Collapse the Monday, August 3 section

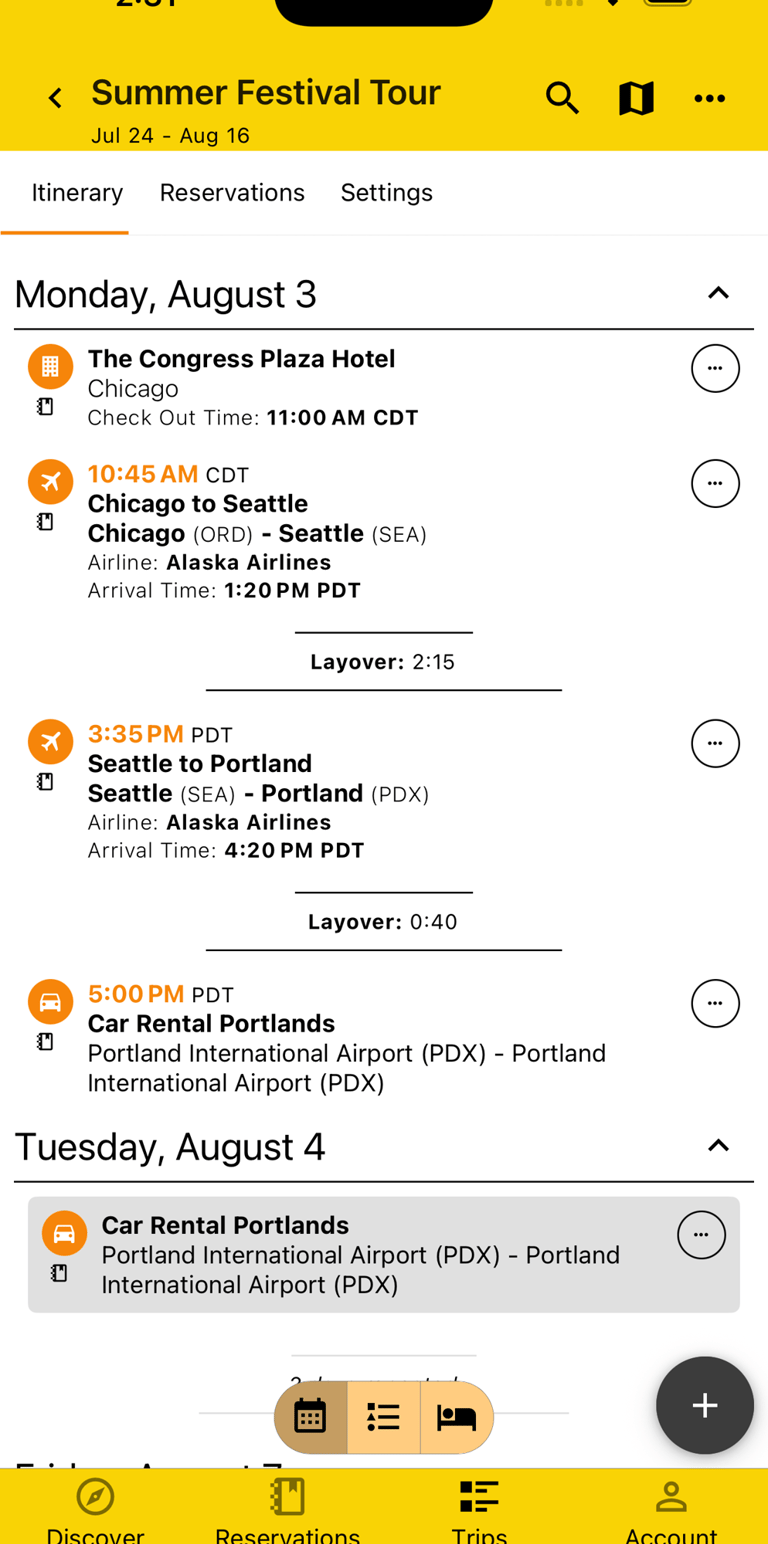719,292
